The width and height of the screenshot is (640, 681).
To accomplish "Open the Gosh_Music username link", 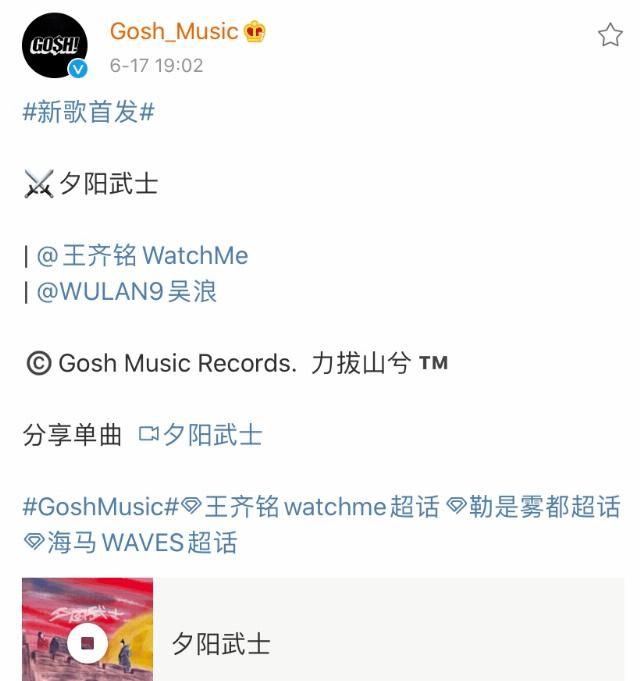I will tap(174, 32).
